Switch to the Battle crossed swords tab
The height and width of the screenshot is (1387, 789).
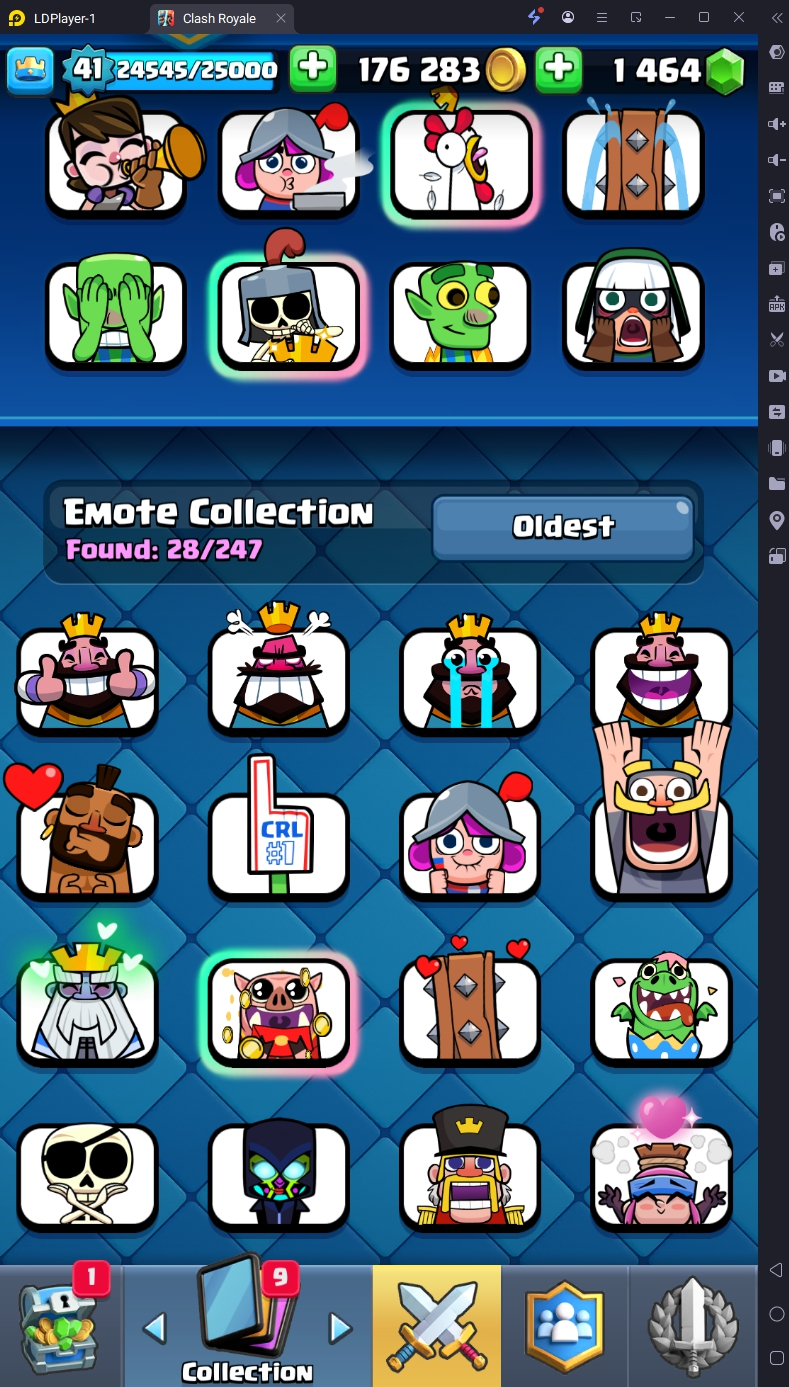tap(436, 1326)
